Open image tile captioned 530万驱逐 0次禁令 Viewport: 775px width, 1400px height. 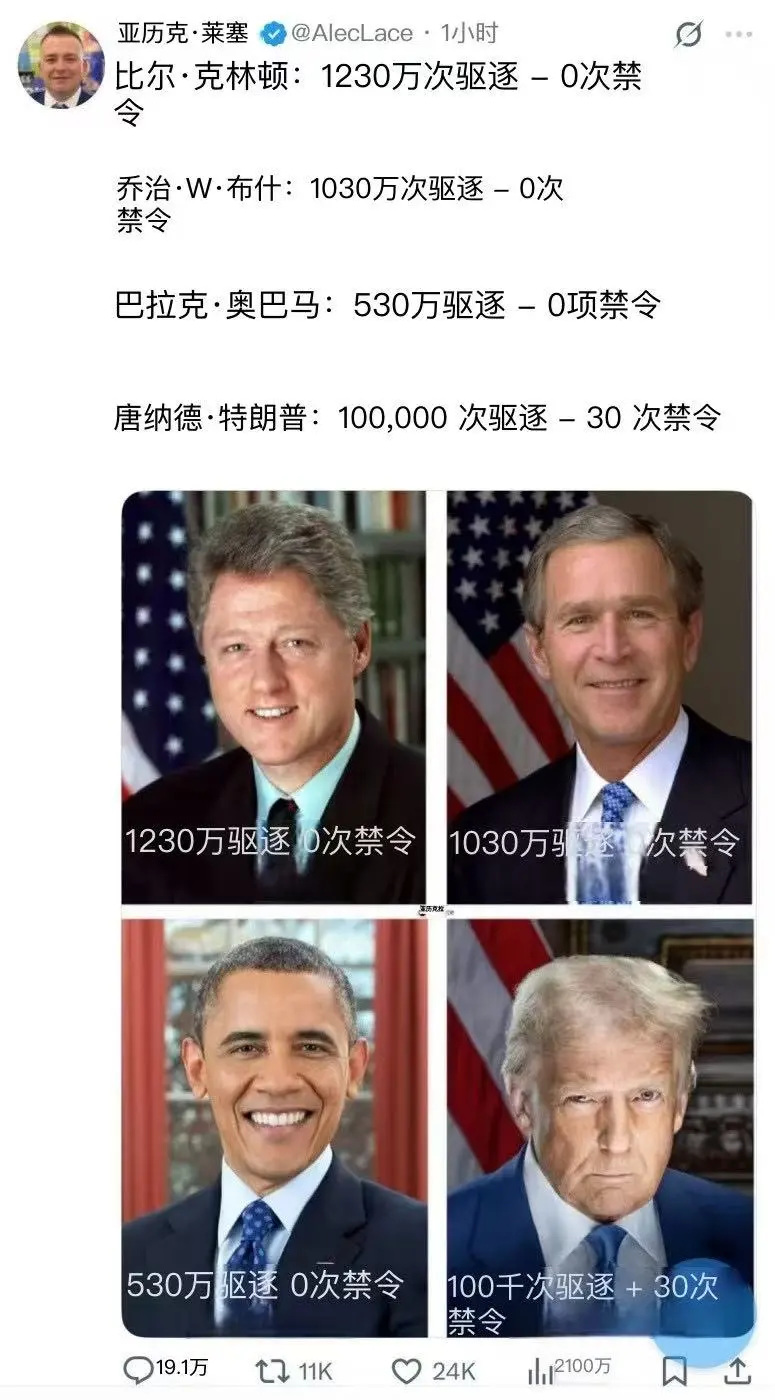tap(273, 1127)
